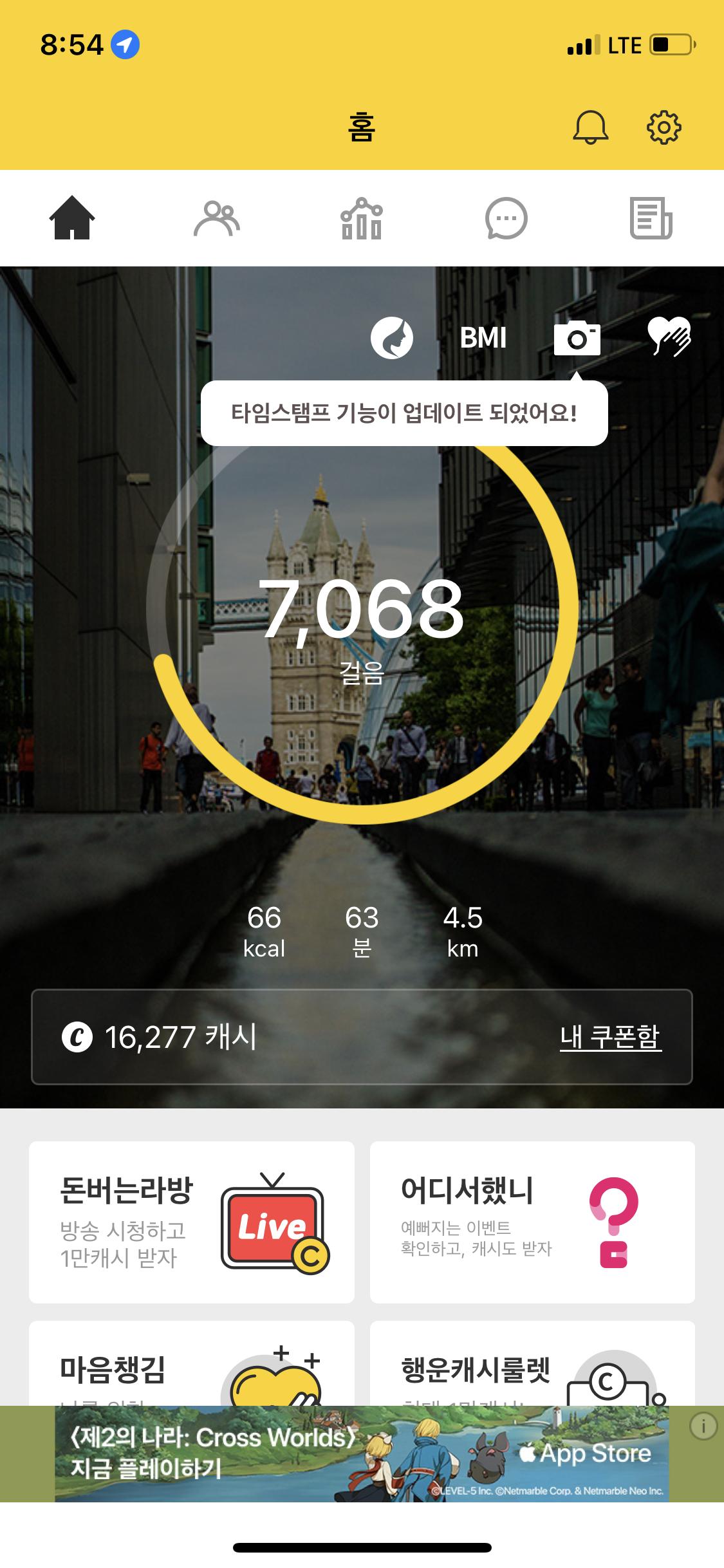The image size is (724, 1568).
Task: Open the settings gear
Action: click(664, 127)
